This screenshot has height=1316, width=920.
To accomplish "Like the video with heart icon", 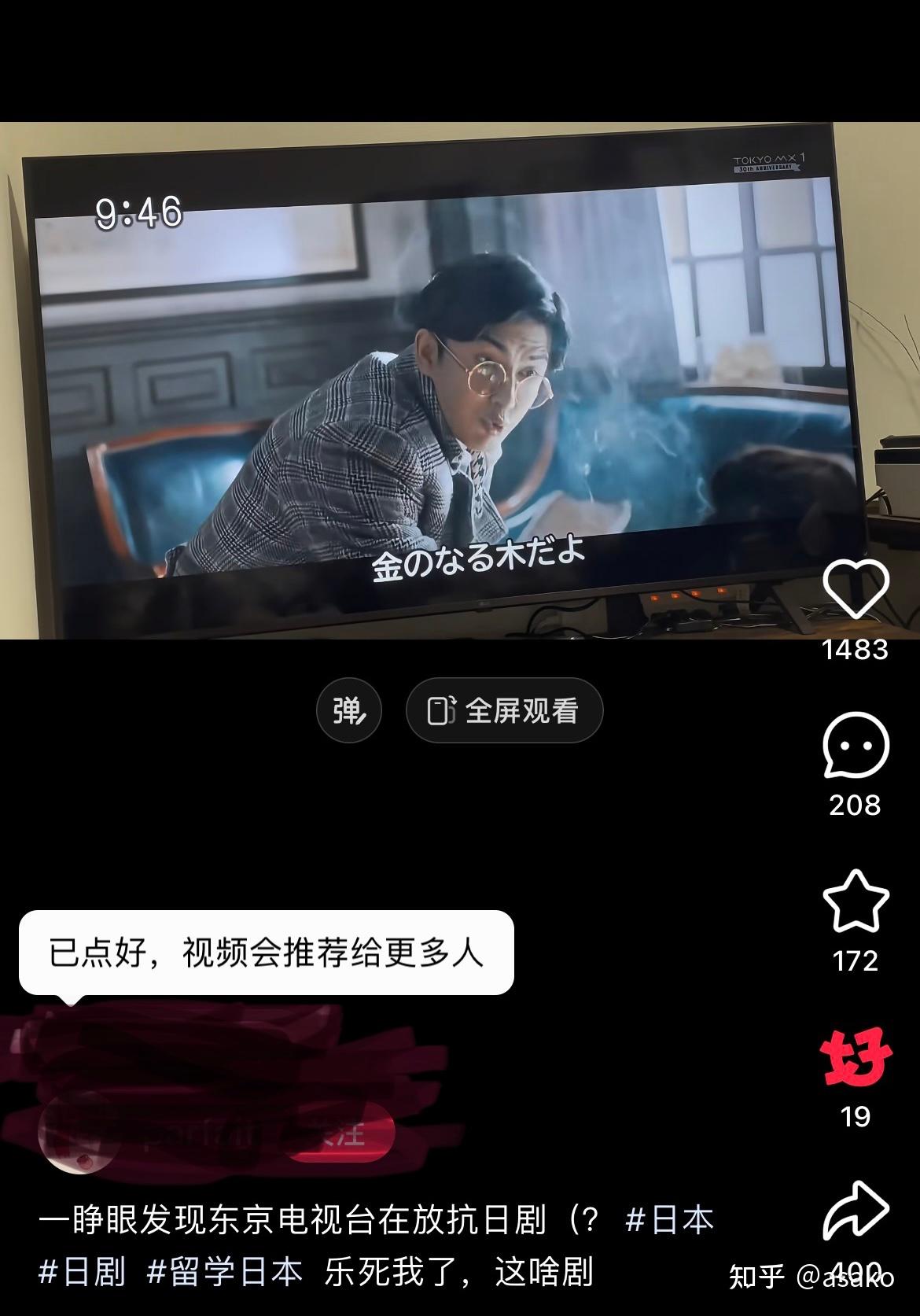I will pyautogui.click(x=856, y=588).
